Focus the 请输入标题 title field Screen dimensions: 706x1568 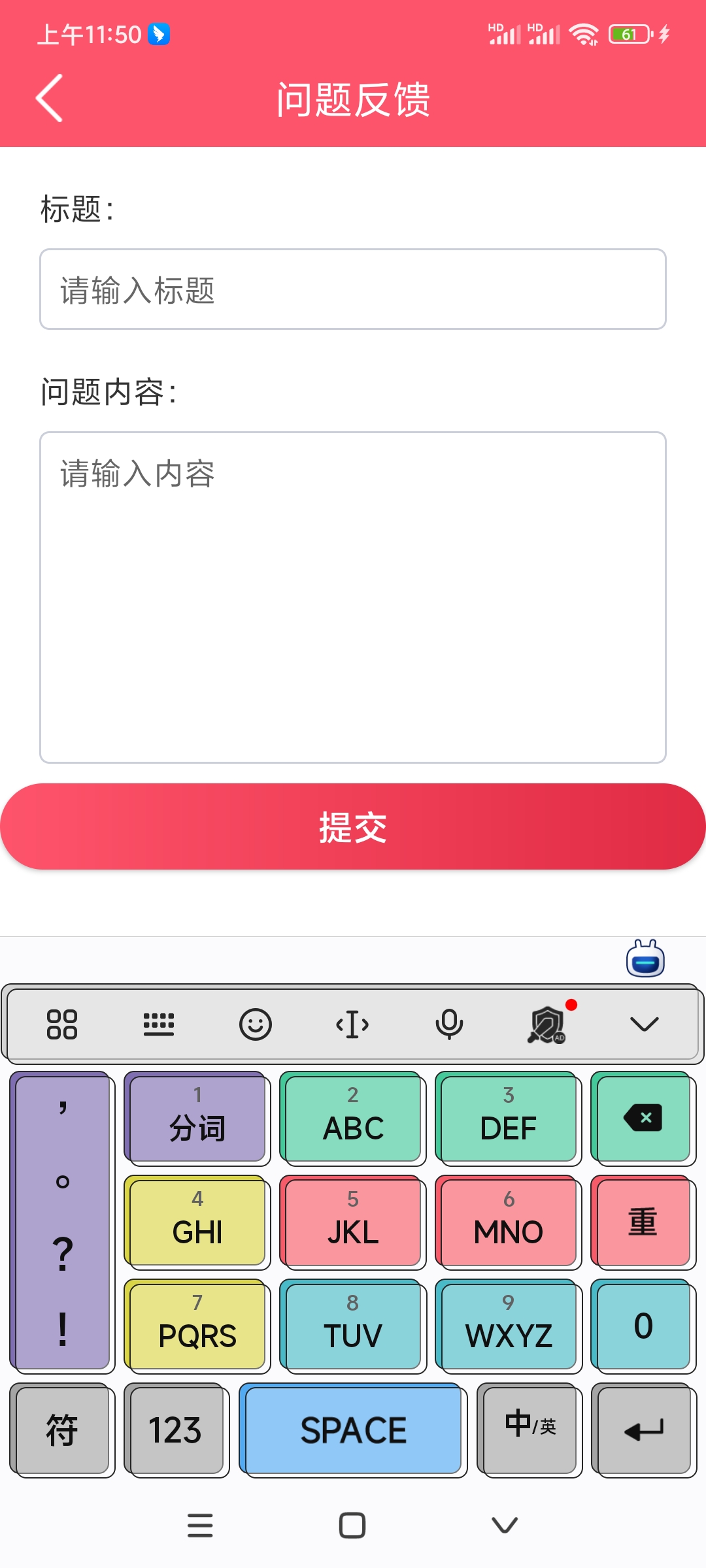coord(353,289)
